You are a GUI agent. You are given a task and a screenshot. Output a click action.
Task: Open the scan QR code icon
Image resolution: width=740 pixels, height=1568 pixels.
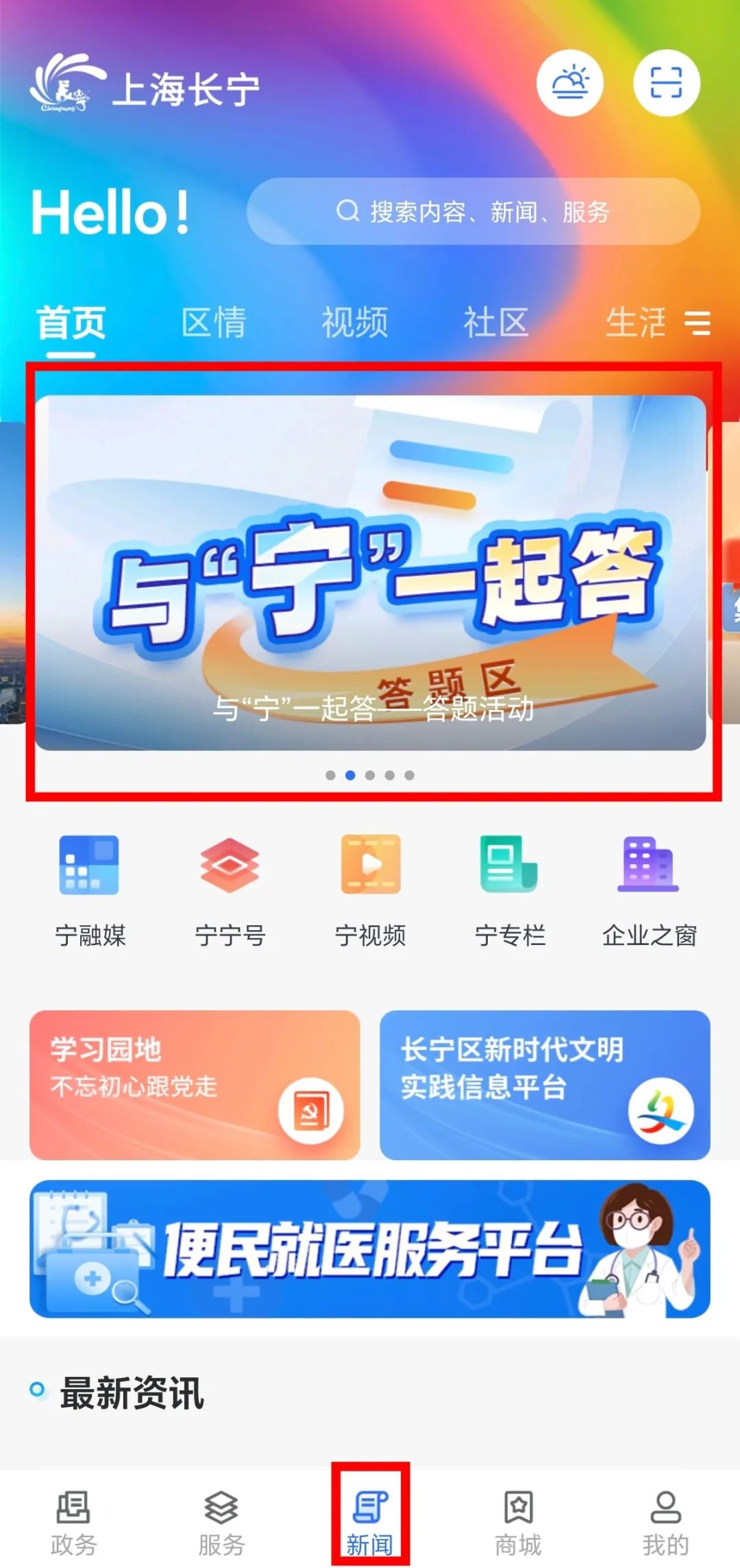[666, 83]
